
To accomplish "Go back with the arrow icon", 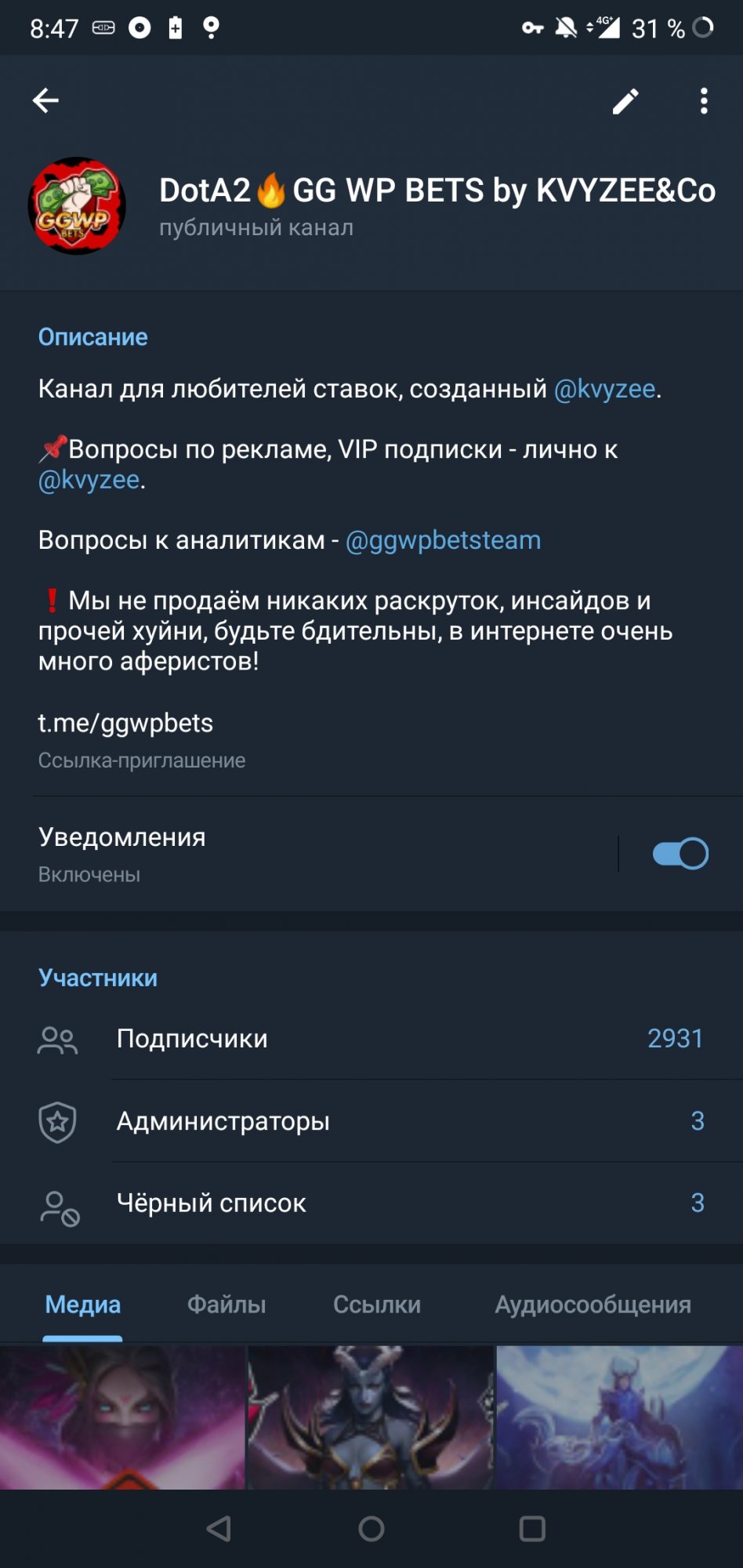I will 45,100.
